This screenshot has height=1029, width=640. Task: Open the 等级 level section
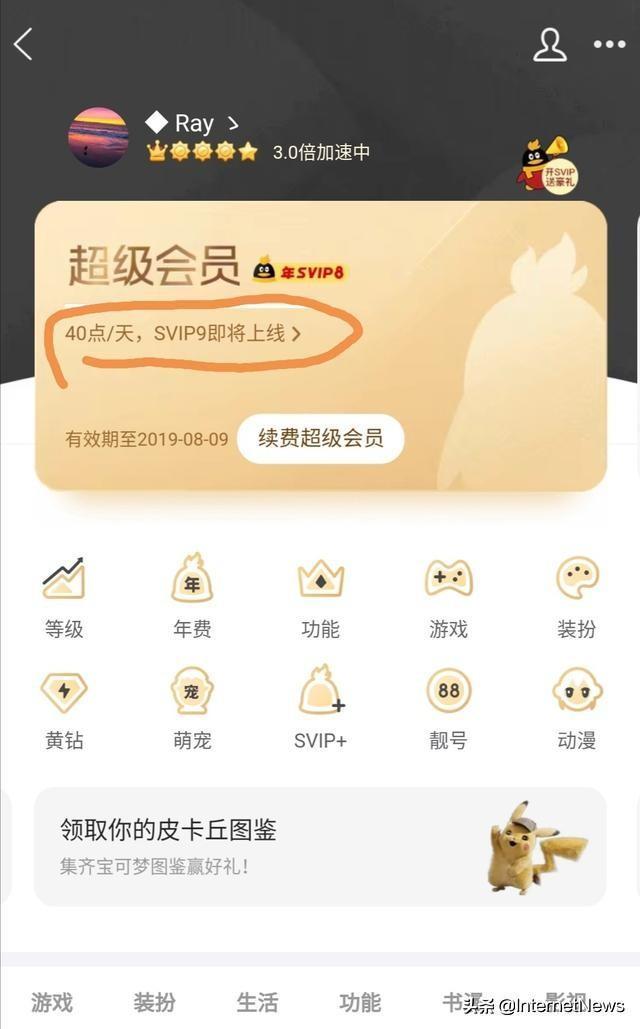pos(64,597)
